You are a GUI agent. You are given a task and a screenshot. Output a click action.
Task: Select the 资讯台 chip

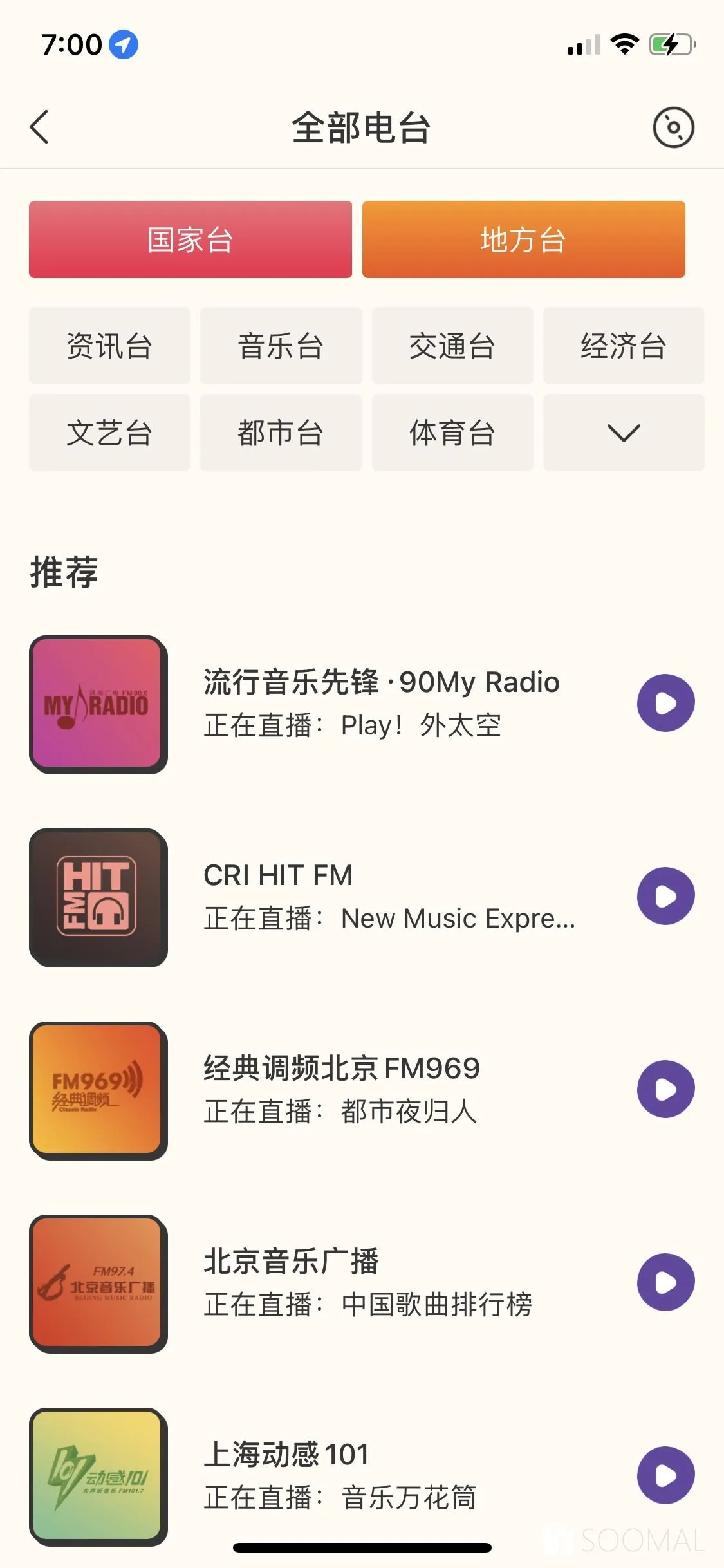pyautogui.click(x=109, y=346)
